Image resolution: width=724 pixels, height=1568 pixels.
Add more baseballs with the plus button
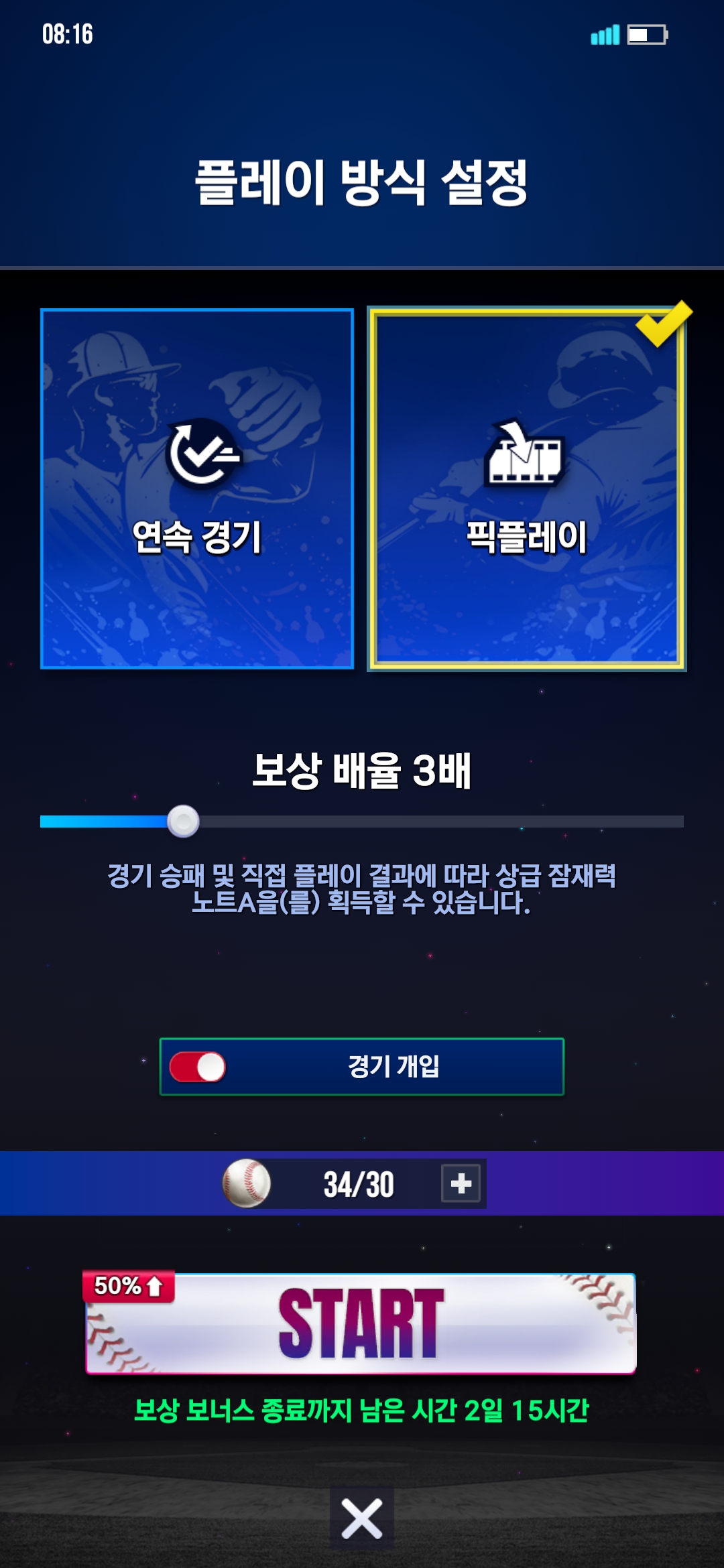[461, 1183]
